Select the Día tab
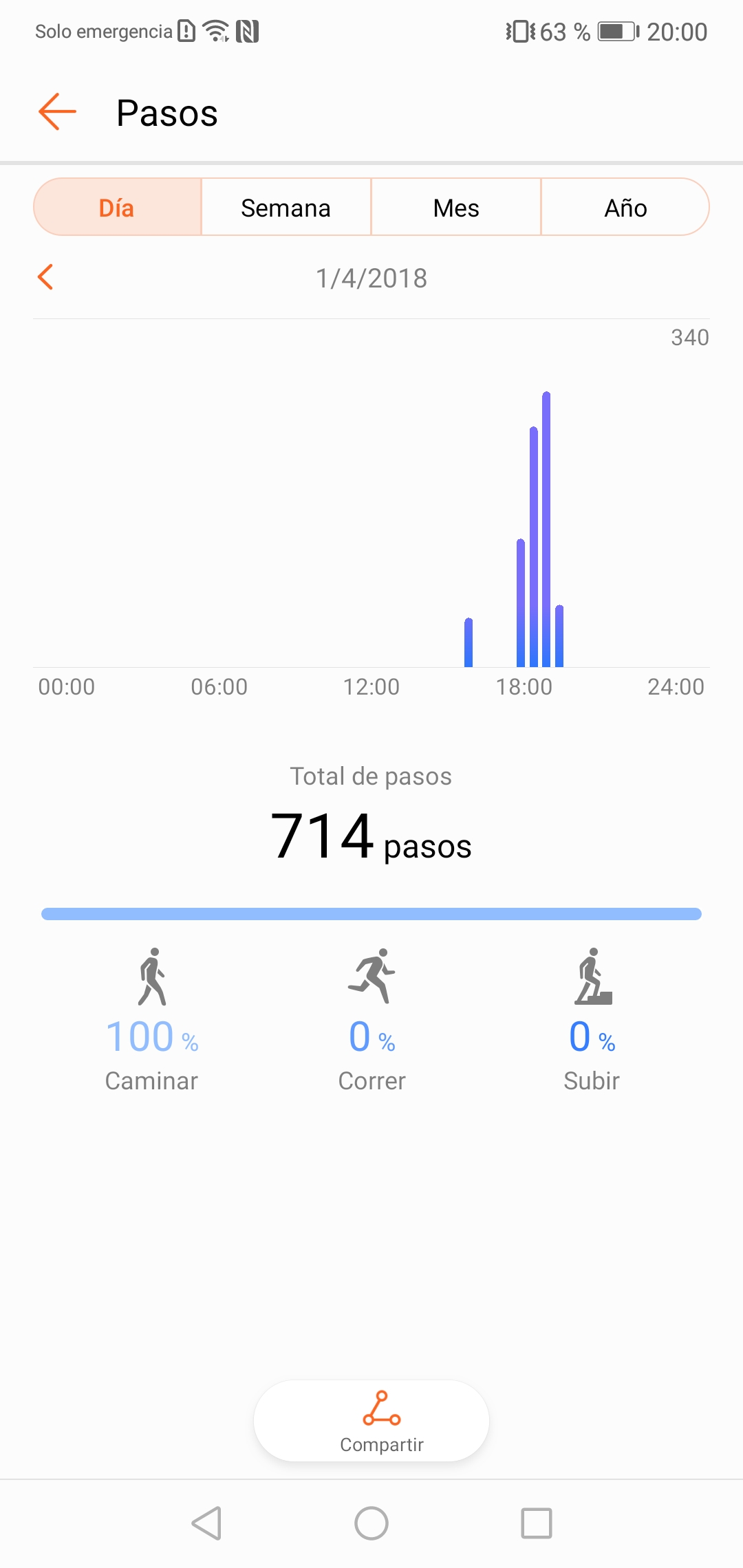This screenshot has height=1568, width=743. [117, 207]
